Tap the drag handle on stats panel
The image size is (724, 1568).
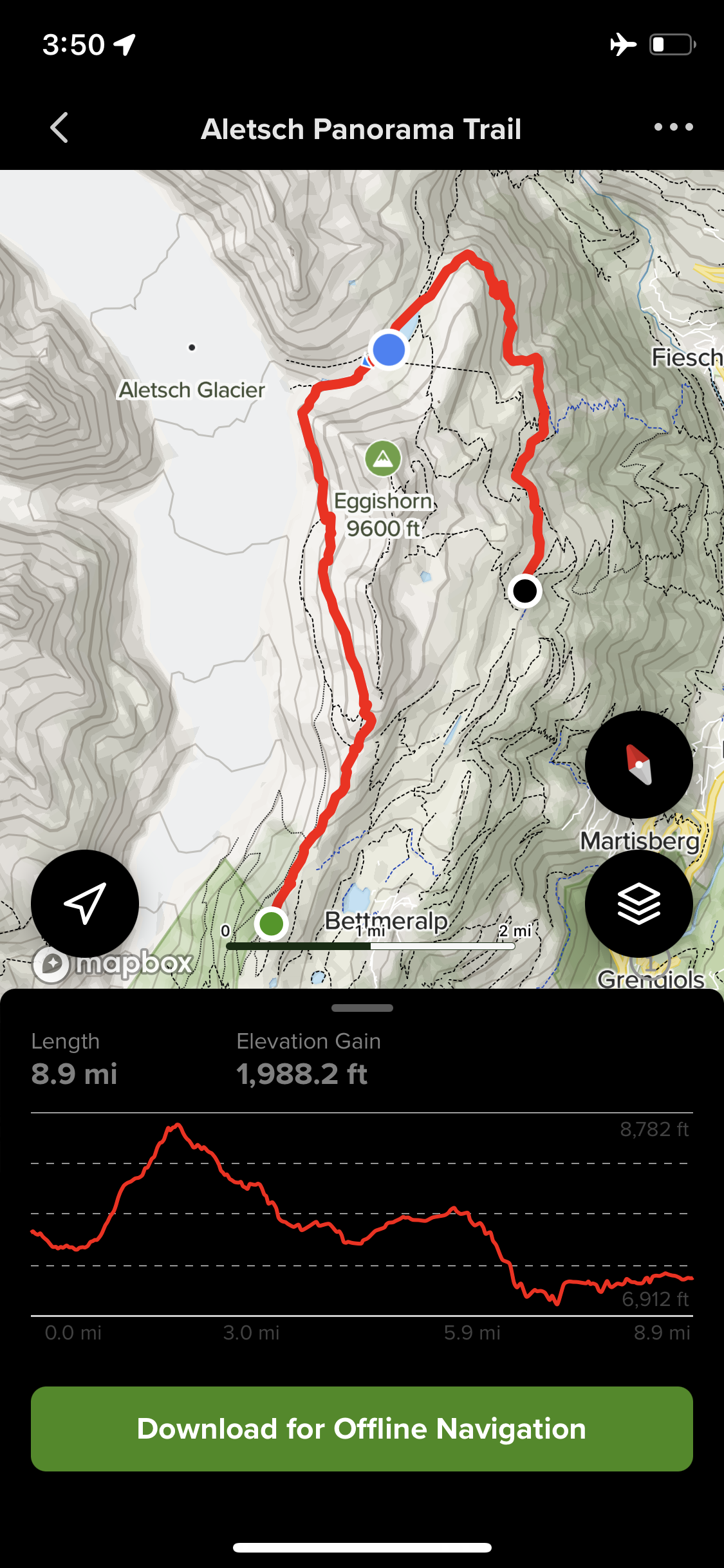[x=362, y=1008]
